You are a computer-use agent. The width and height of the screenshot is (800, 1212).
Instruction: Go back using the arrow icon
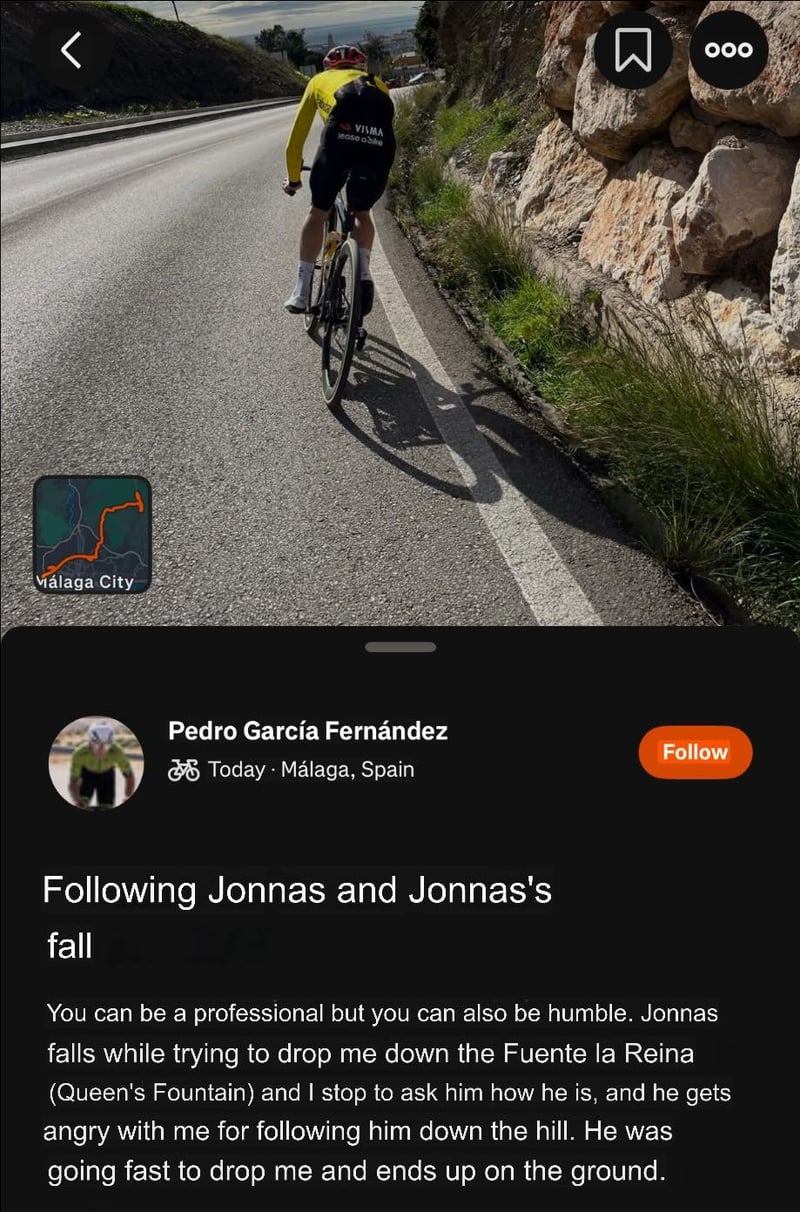(71, 50)
